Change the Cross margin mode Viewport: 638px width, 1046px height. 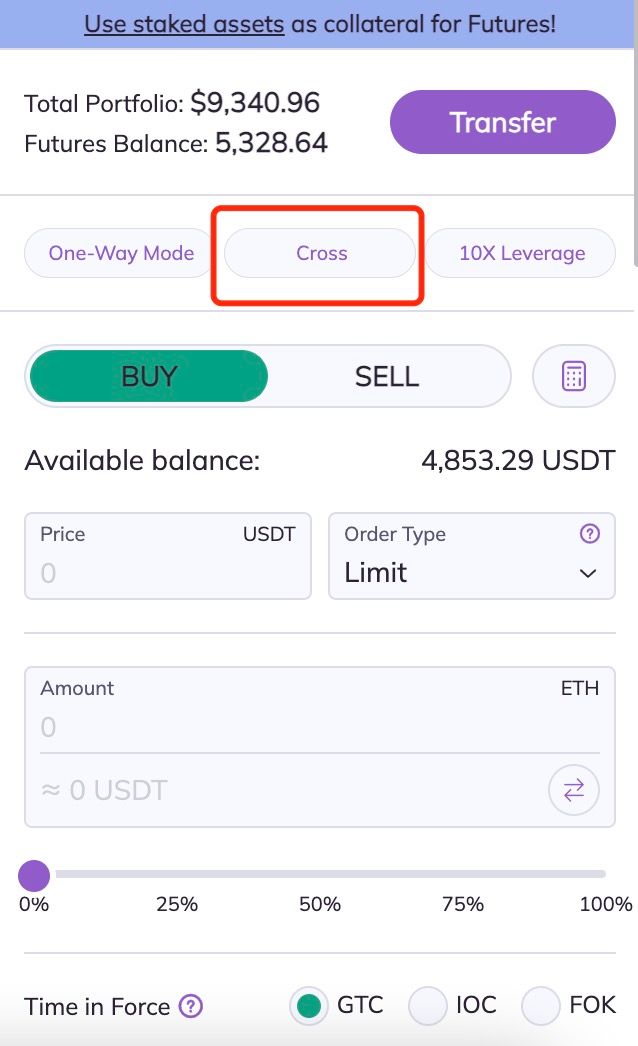[320, 253]
